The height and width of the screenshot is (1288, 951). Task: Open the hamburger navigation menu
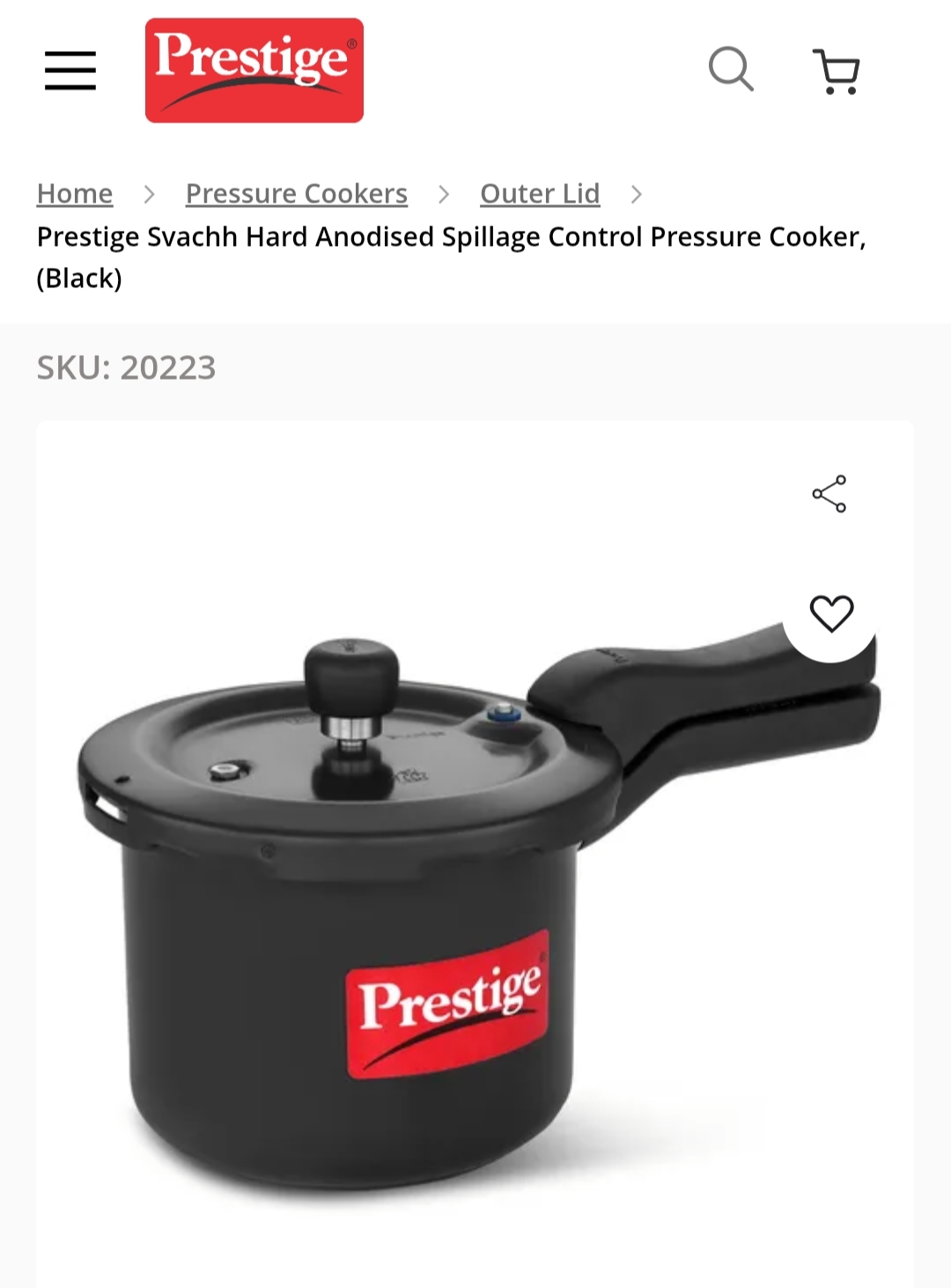[x=70, y=70]
